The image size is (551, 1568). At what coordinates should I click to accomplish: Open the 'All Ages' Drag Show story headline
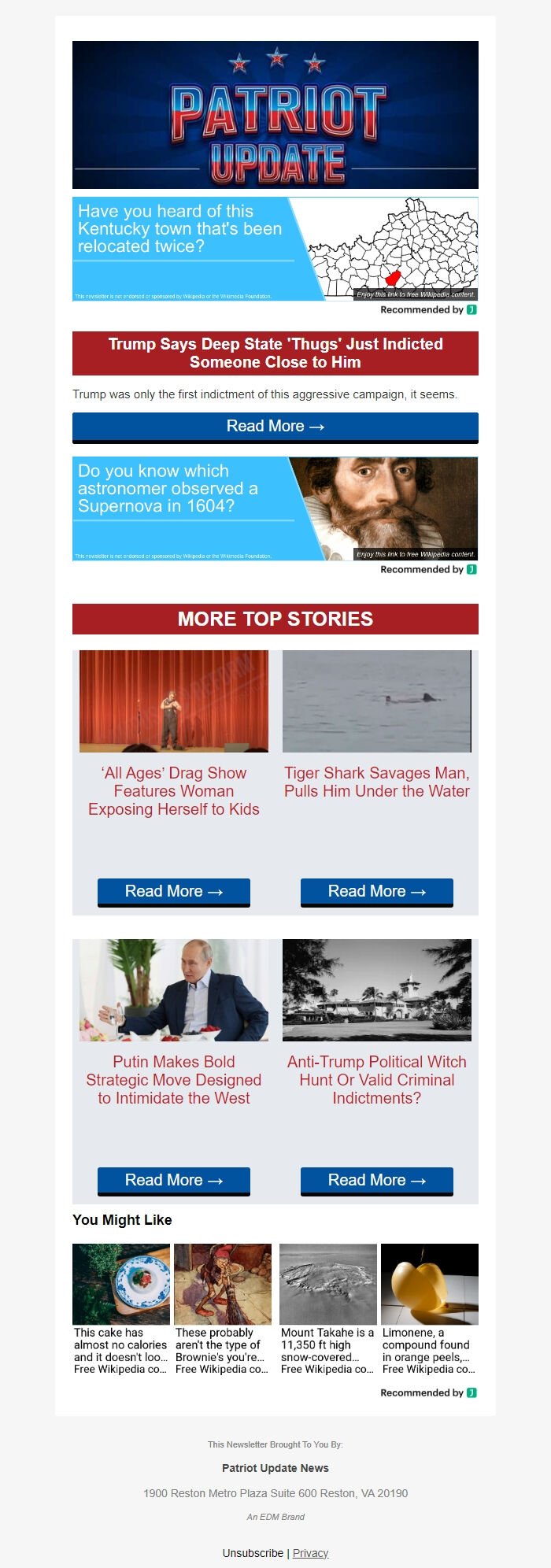[174, 791]
